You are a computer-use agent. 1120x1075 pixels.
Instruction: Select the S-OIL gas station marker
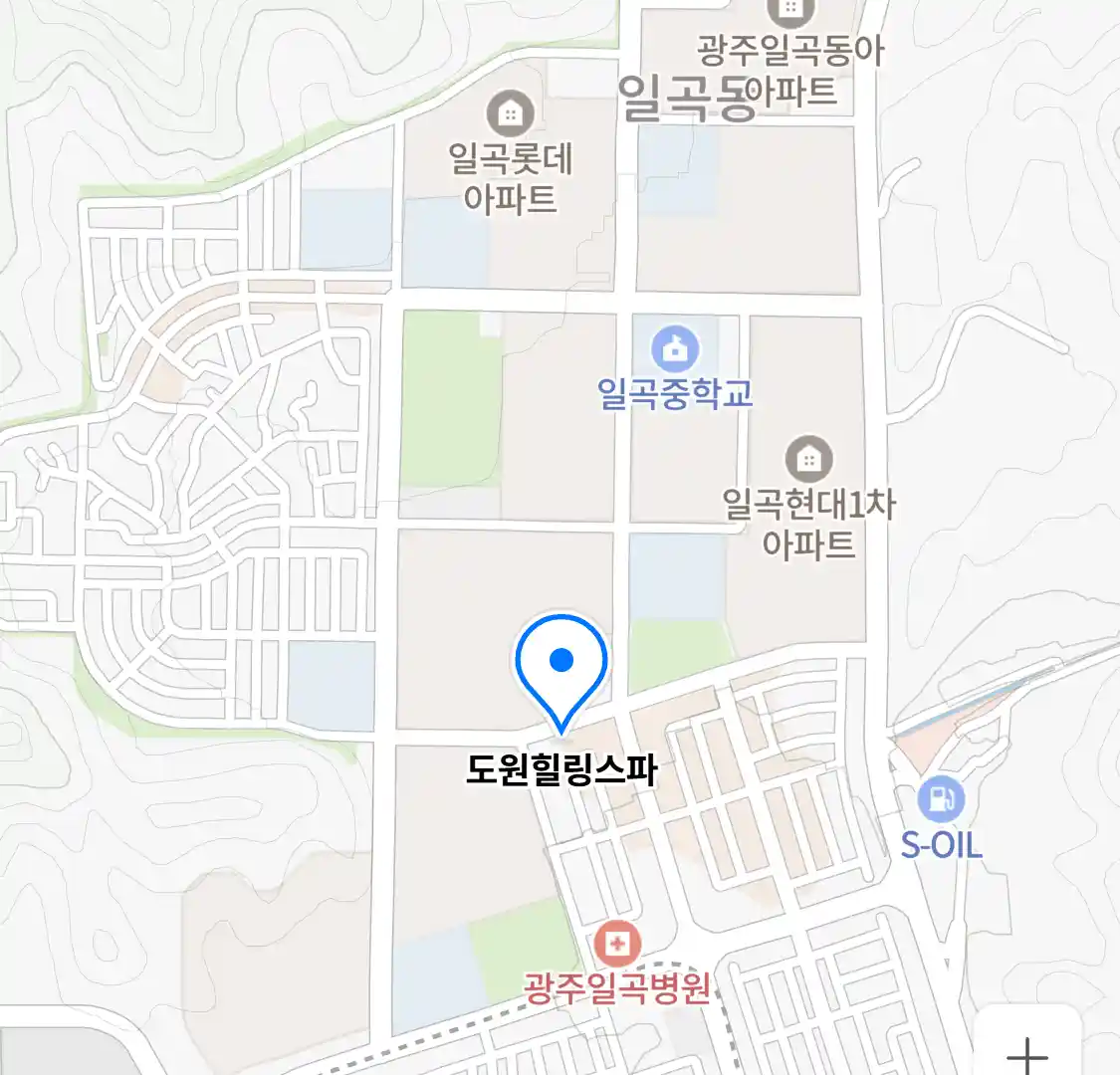point(941,800)
